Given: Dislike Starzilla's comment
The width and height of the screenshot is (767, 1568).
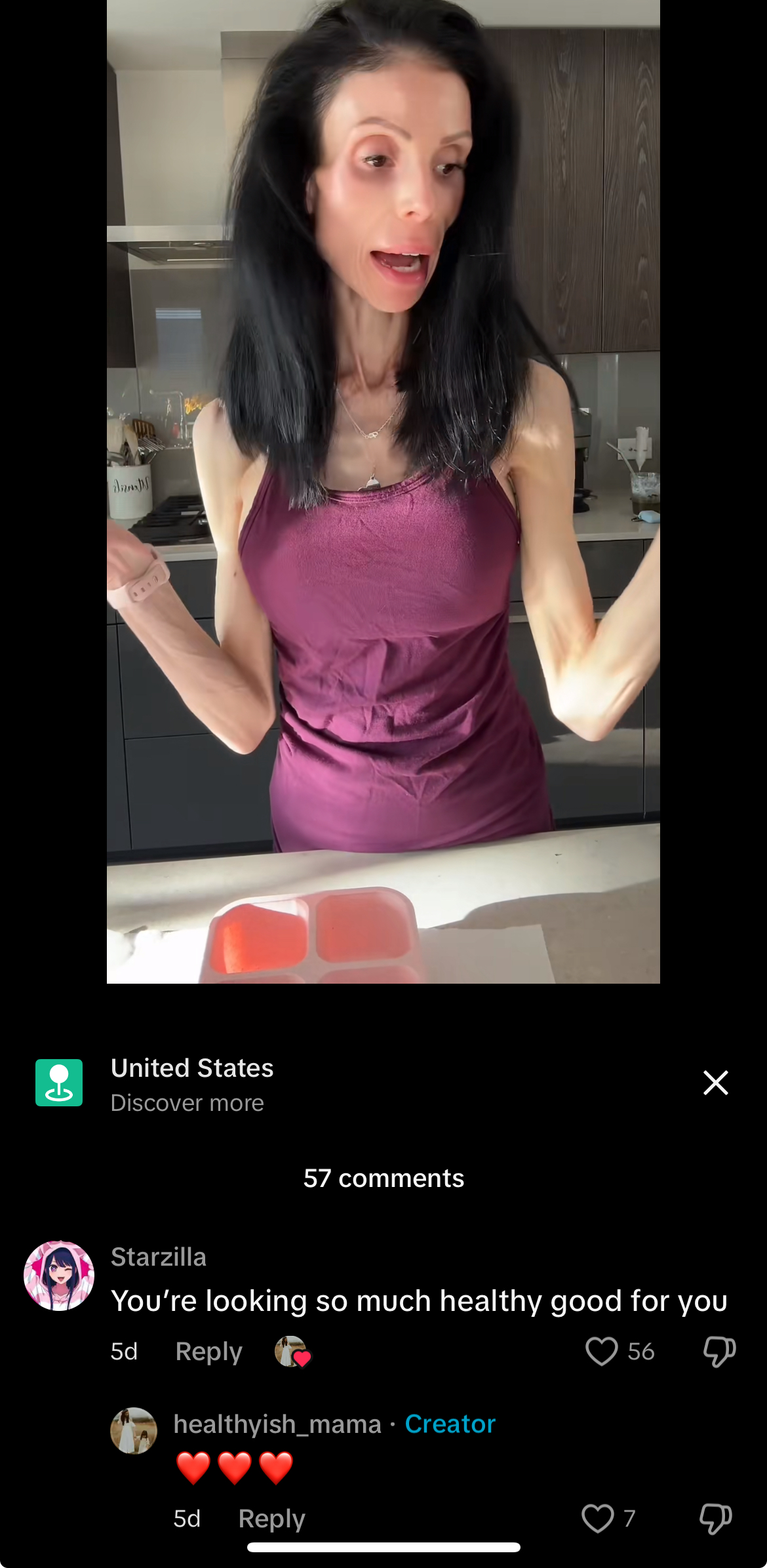Looking at the screenshot, I should (719, 1351).
